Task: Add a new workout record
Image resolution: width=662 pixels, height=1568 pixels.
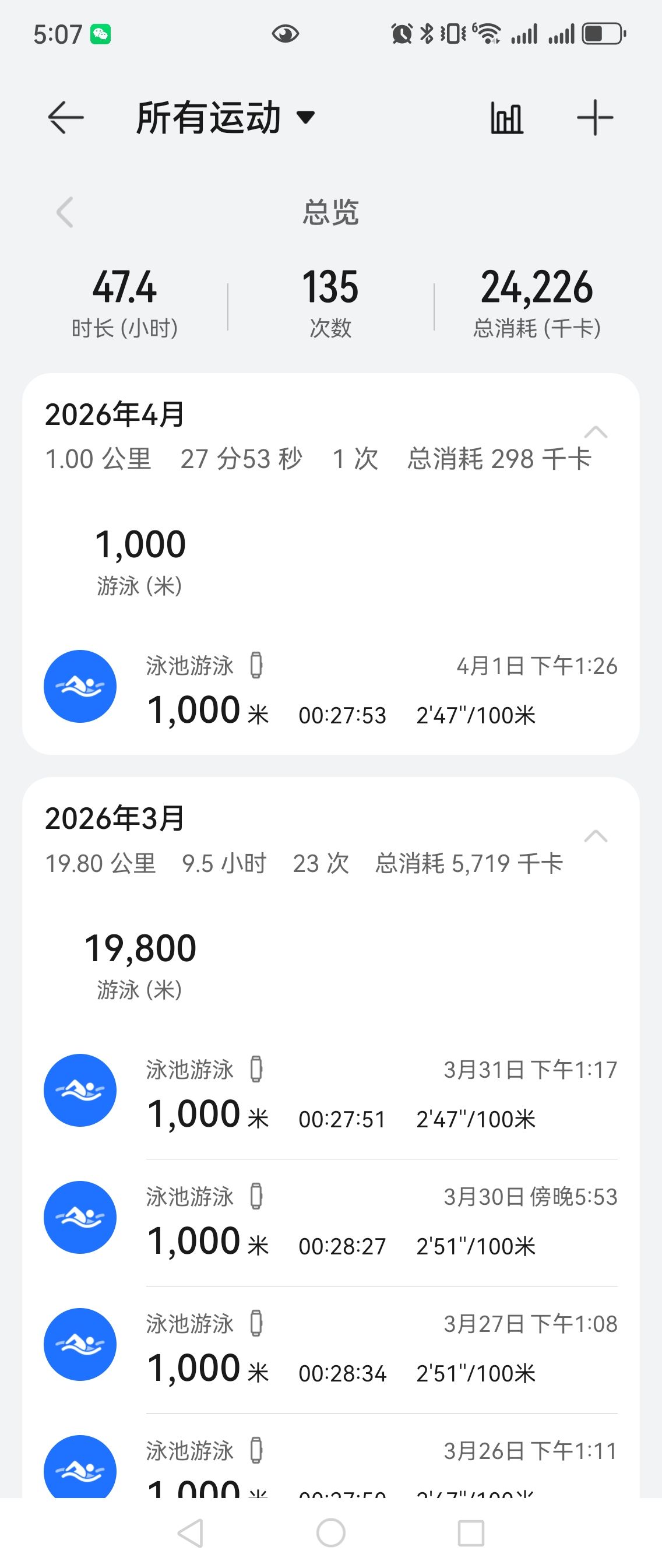Action: [594, 118]
